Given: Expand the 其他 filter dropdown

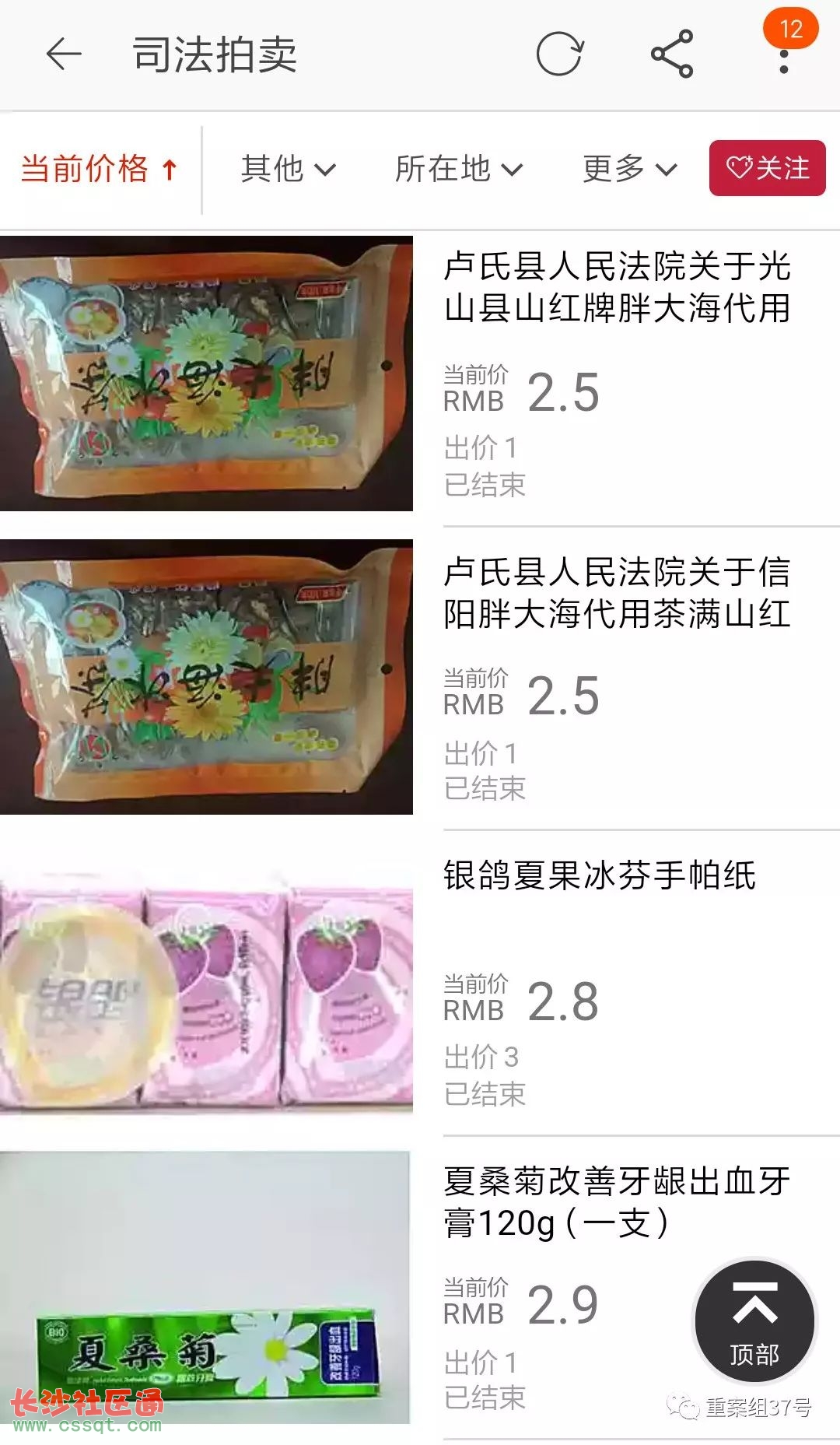Looking at the screenshot, I should [x=288, y=169].
